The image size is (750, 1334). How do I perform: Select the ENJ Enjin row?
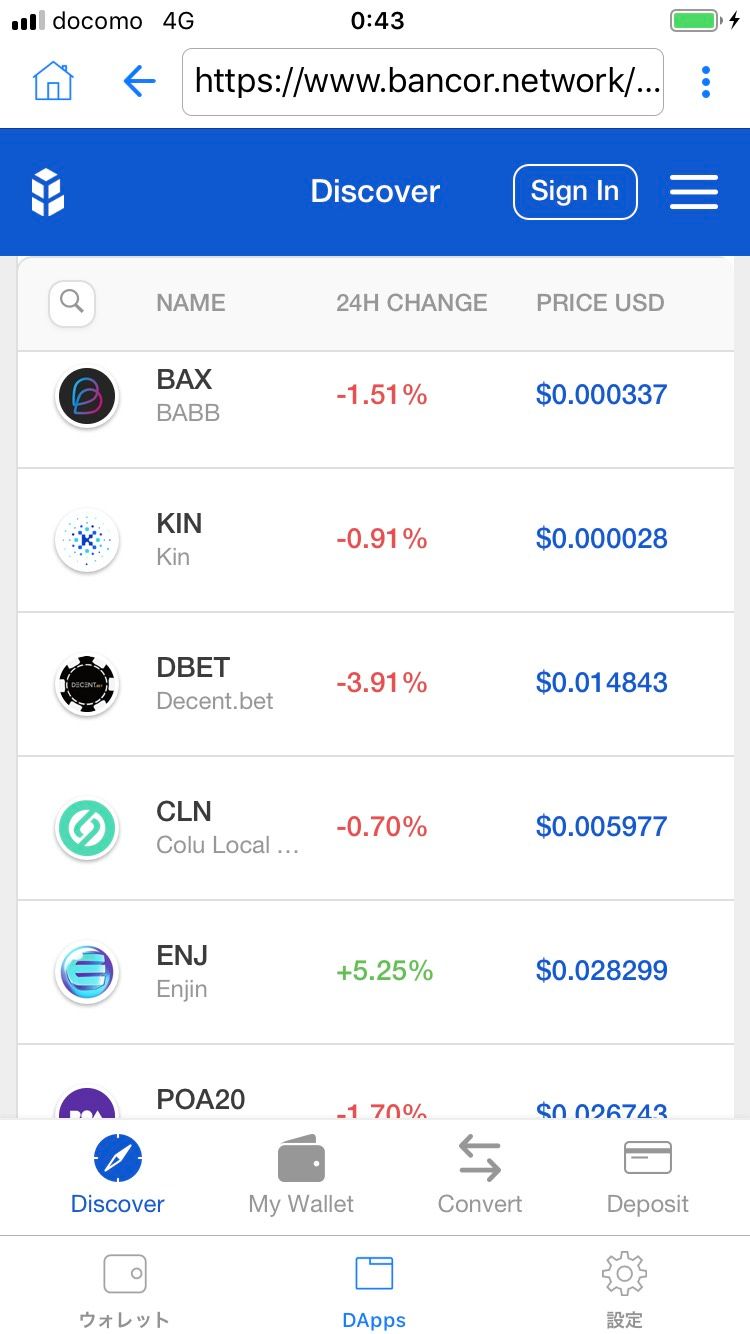click(375, 972)
